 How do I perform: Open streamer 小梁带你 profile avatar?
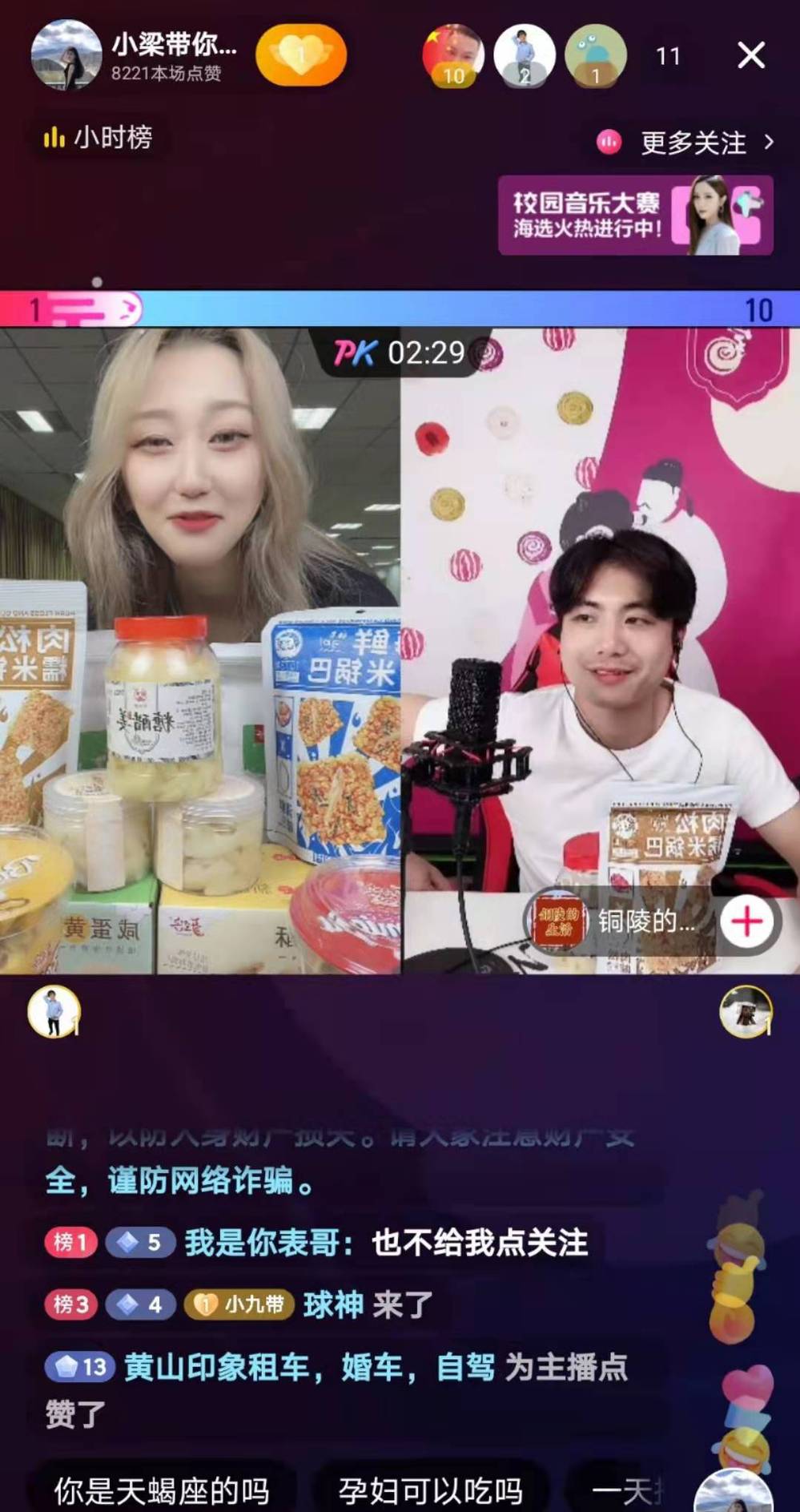(66, 55)
